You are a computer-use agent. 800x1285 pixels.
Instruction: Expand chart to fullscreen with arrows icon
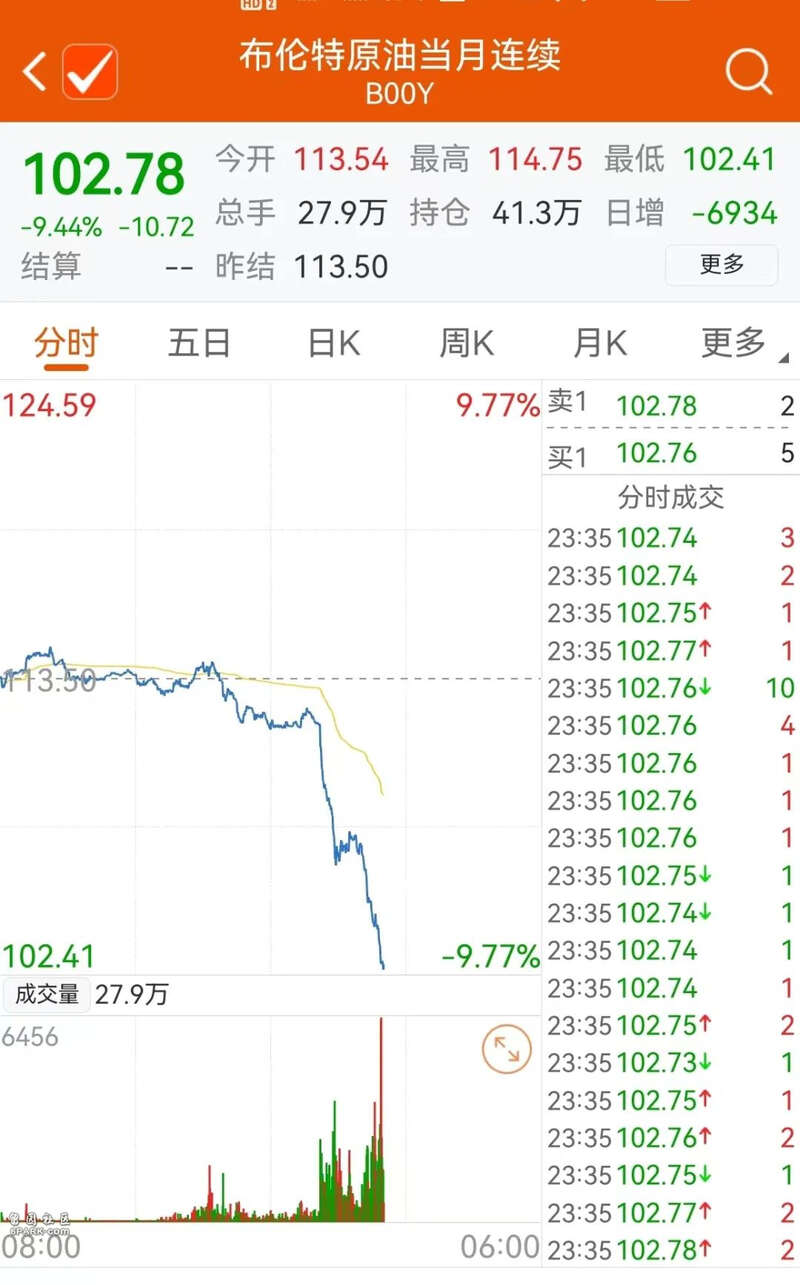pyautogui.click(x=506, y=1048)
